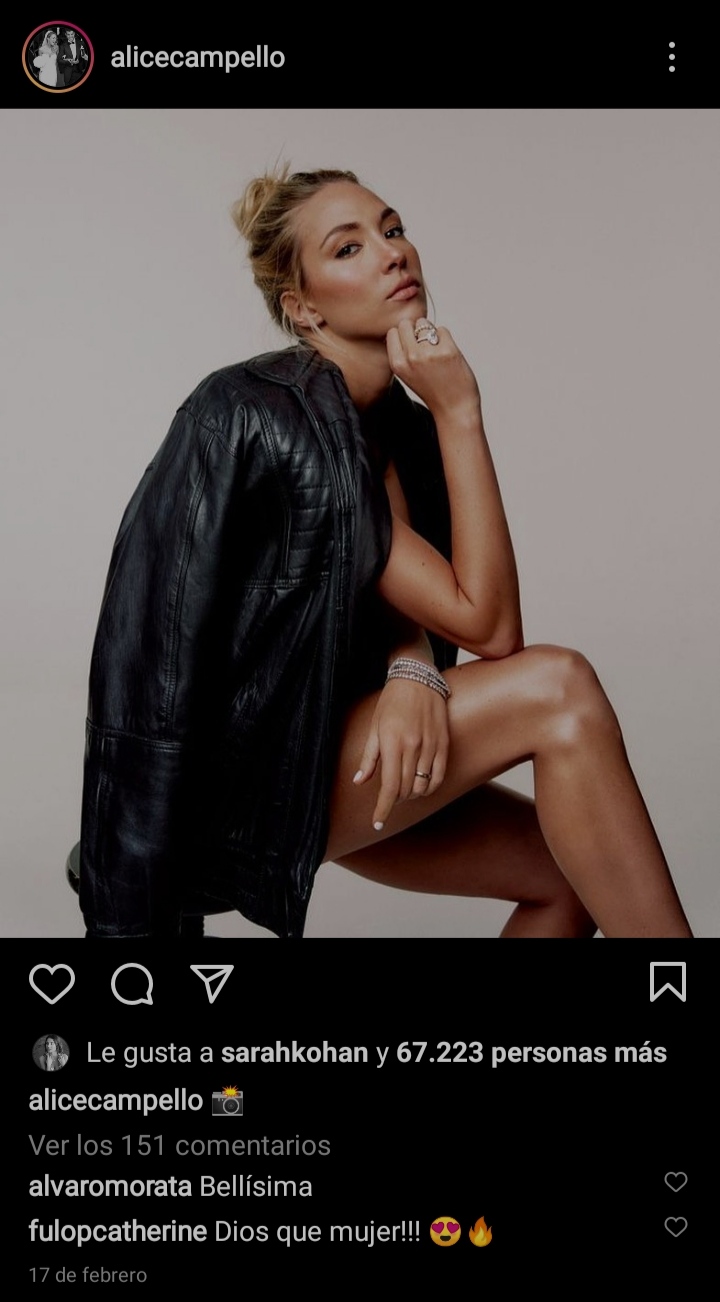Open alvaromorata's profile from his comment
720x1302 pixels.
(110, 1187)
